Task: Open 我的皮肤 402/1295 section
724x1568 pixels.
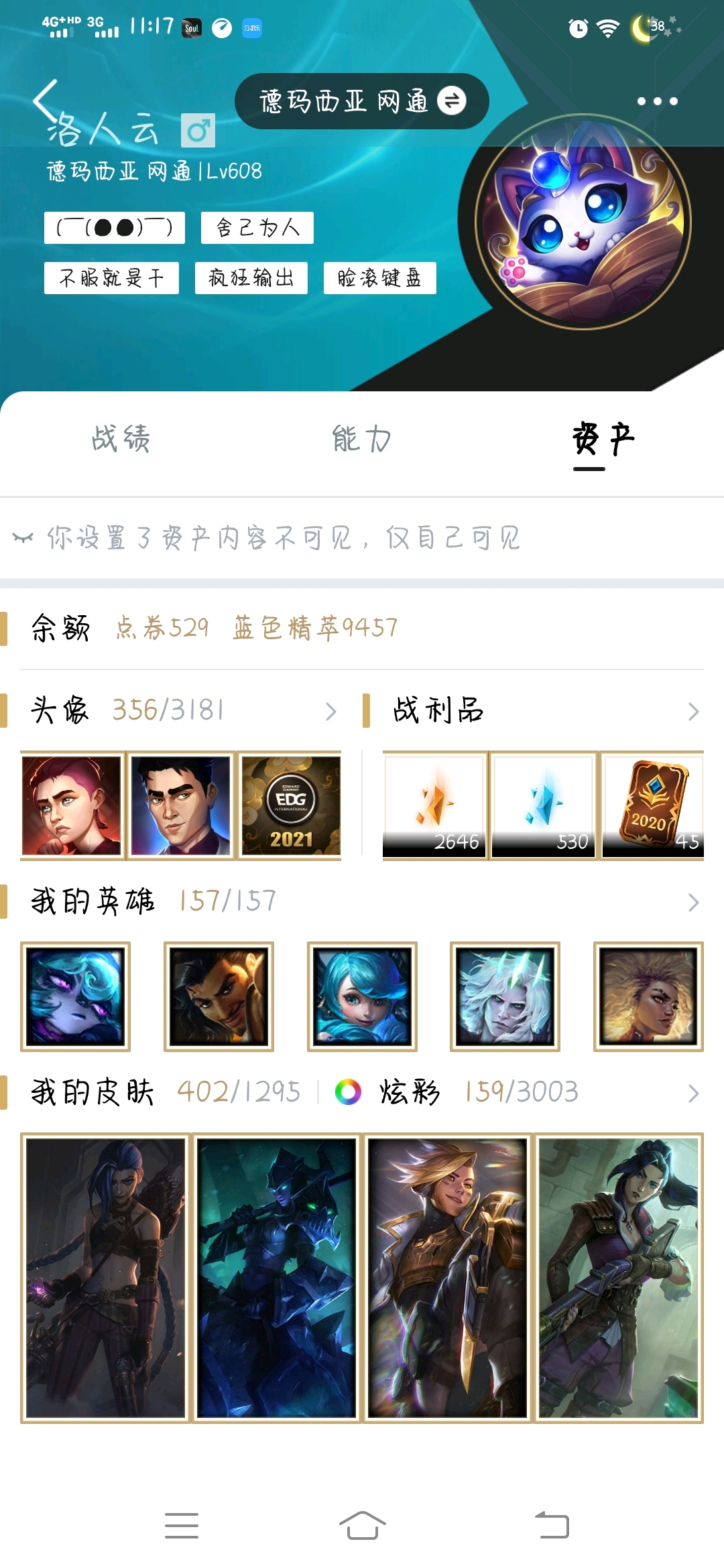Action: click(x=168, y=1092)
